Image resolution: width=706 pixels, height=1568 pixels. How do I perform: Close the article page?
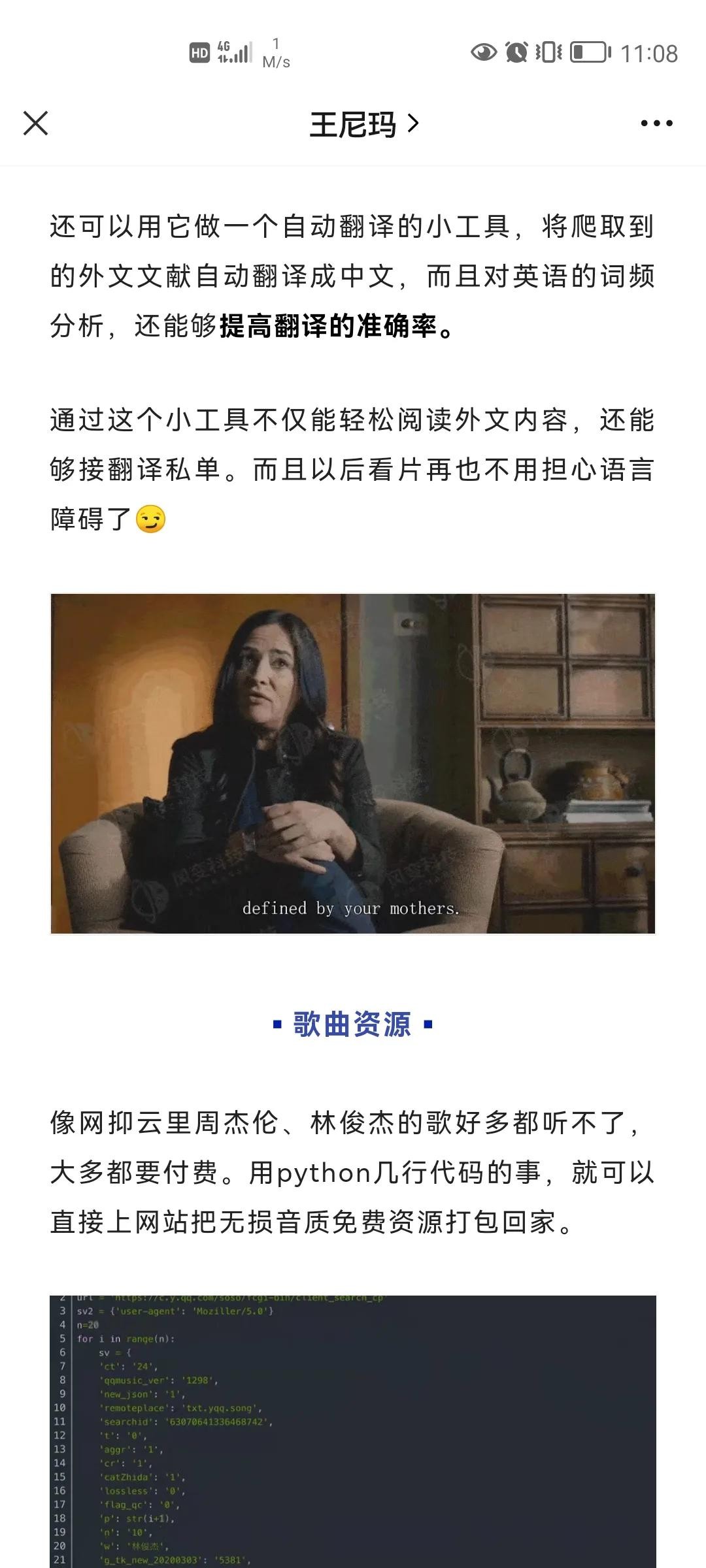[36, 123]
